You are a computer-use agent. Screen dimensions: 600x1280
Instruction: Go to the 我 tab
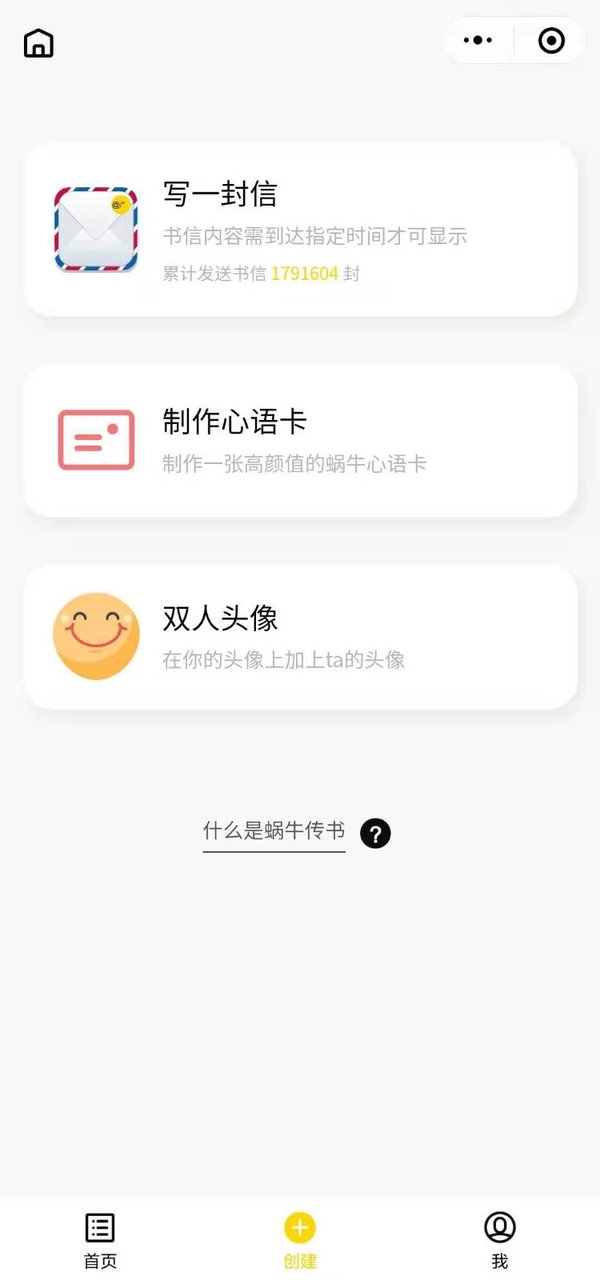499,1240
